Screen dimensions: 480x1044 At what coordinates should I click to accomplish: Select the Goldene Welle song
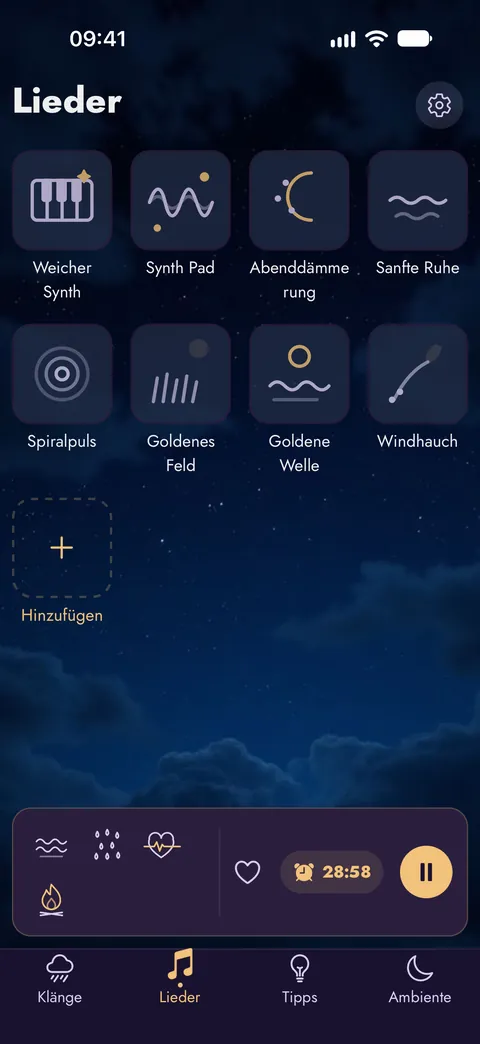[x=299, y=374]
